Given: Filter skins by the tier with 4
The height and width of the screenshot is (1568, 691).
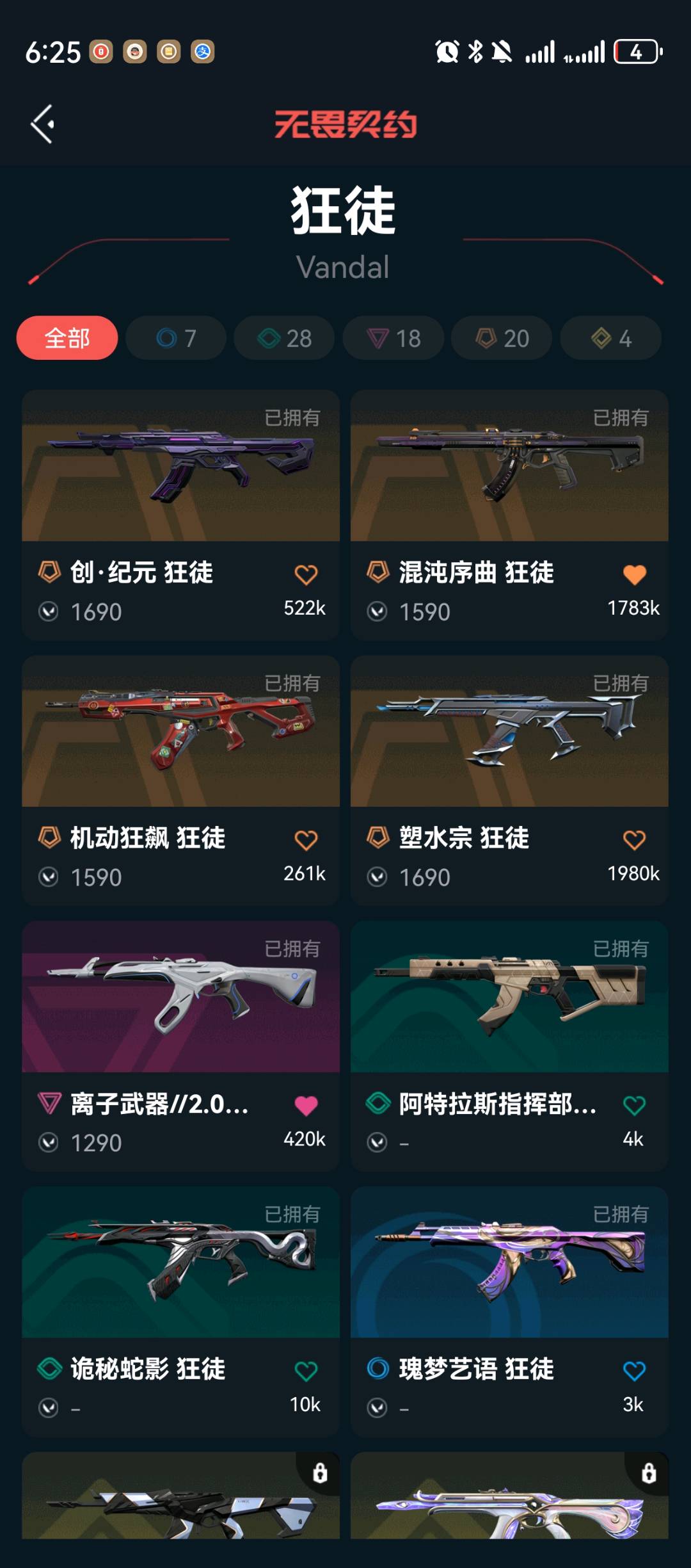Looking at the screenshot, I should [610, 338].
